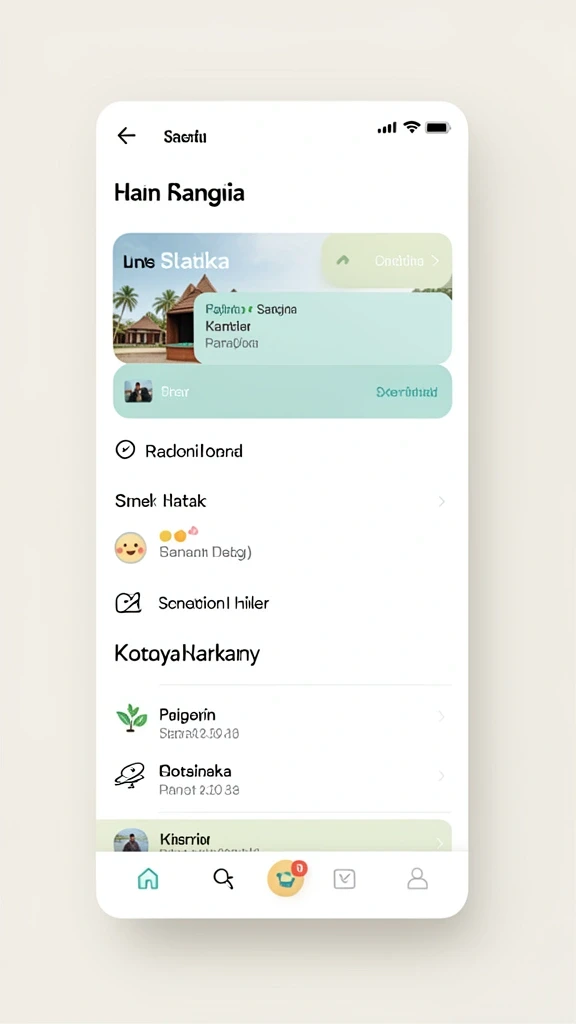Open the orange basket button
Image resolution: width=576 pixels, height=1024 pixels.
pyautogui.click(x=286, y=878)
